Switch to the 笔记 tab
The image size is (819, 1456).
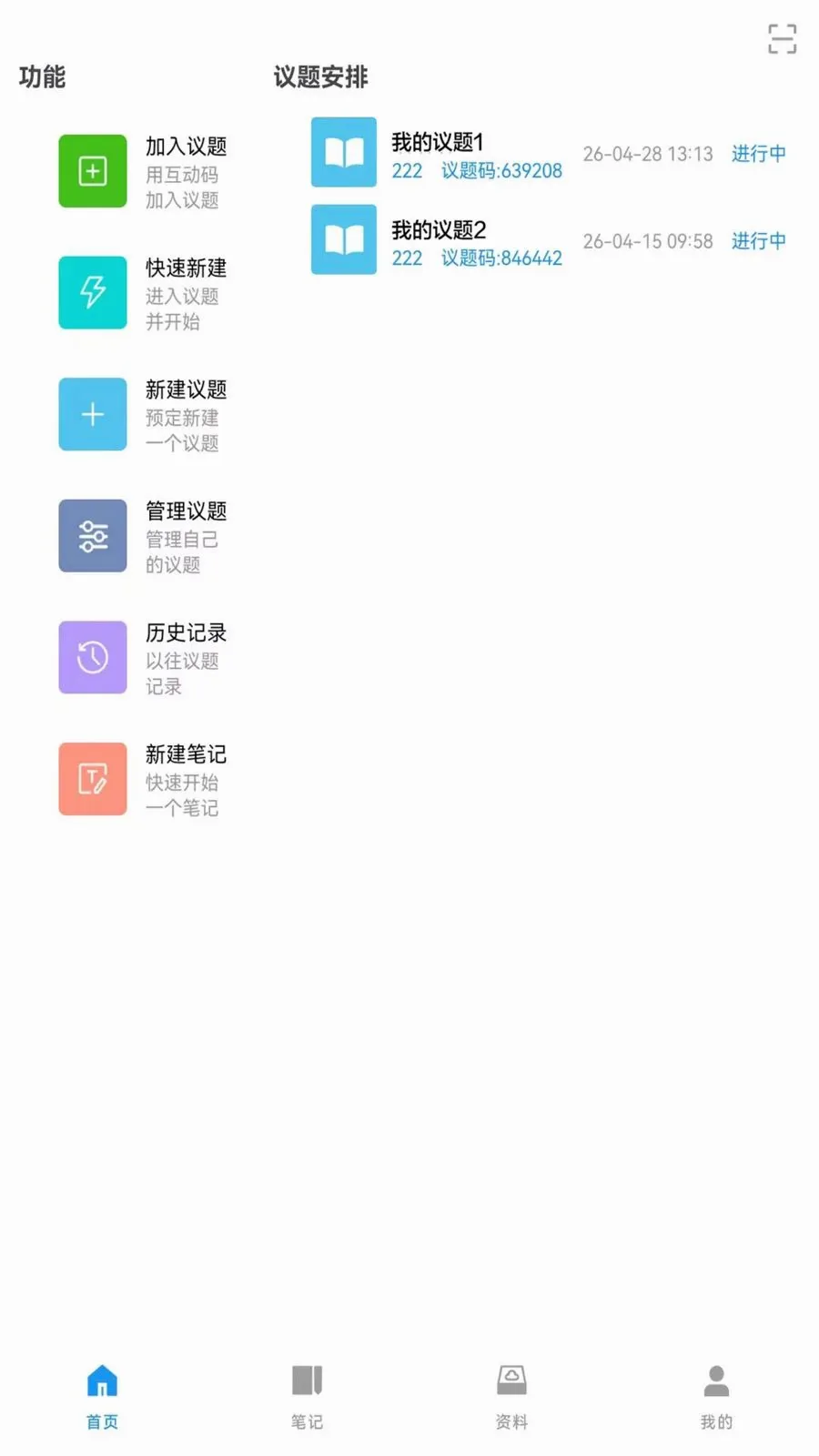point(307,1397)
